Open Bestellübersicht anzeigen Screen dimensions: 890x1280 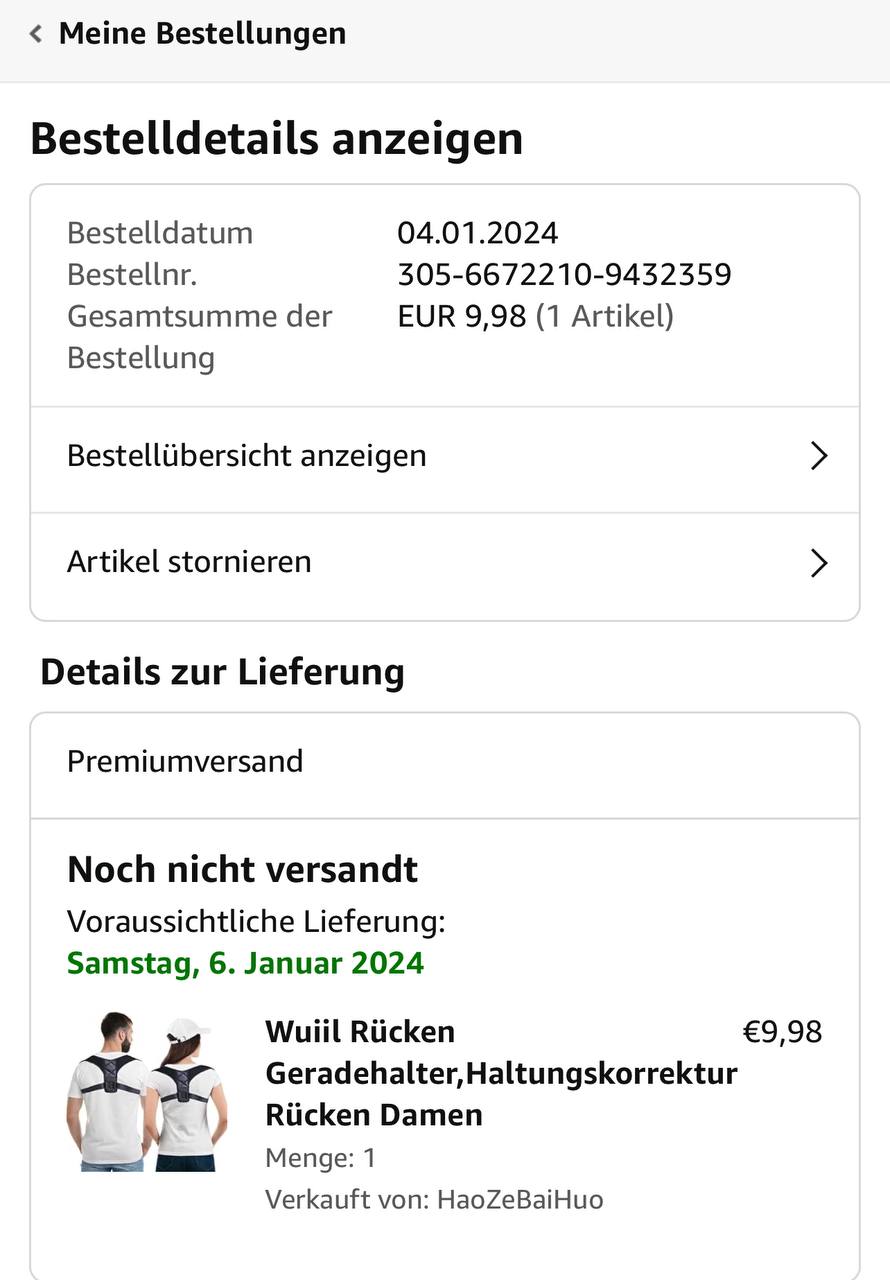pos(445,457)
